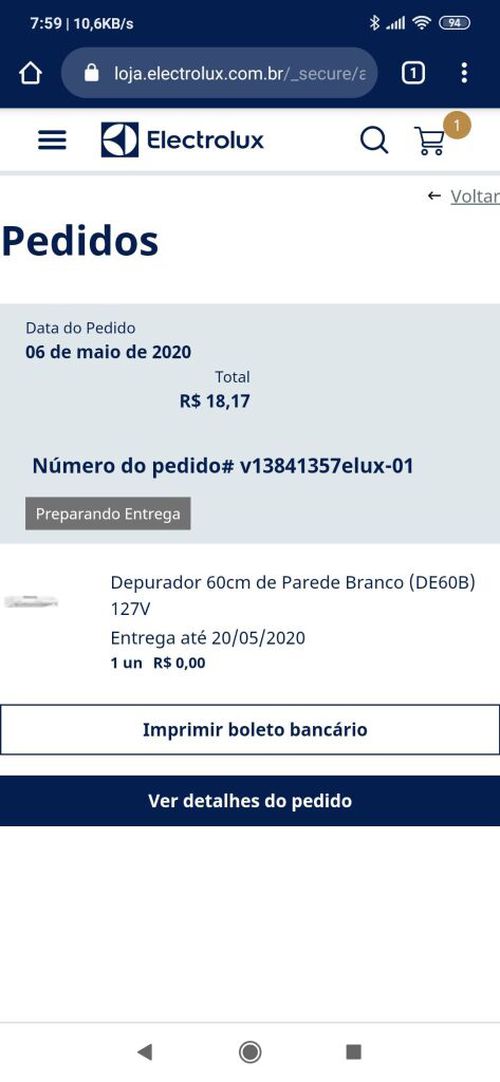Open the browser overflow menu
500x1082 pixels.
464,72
